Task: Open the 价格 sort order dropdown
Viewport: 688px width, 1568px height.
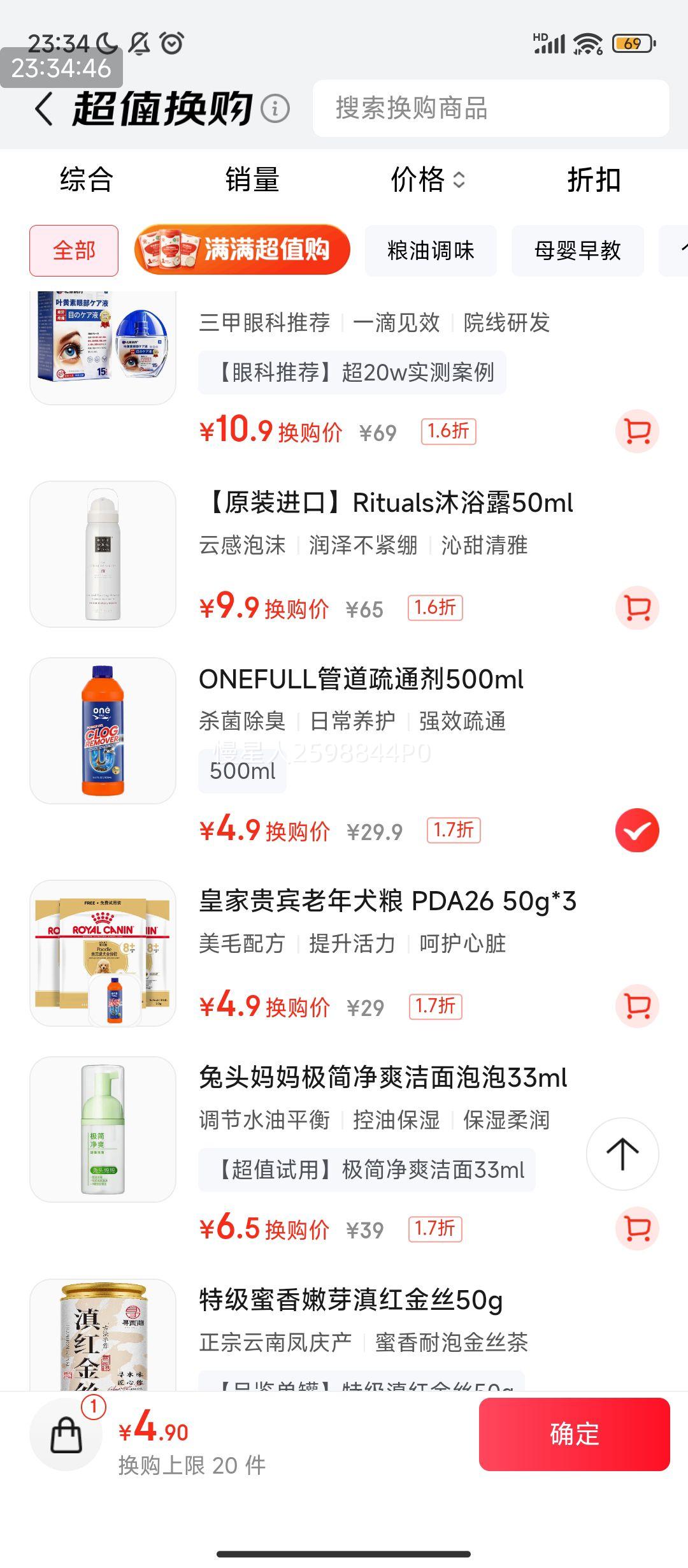Action: [428, 181]
